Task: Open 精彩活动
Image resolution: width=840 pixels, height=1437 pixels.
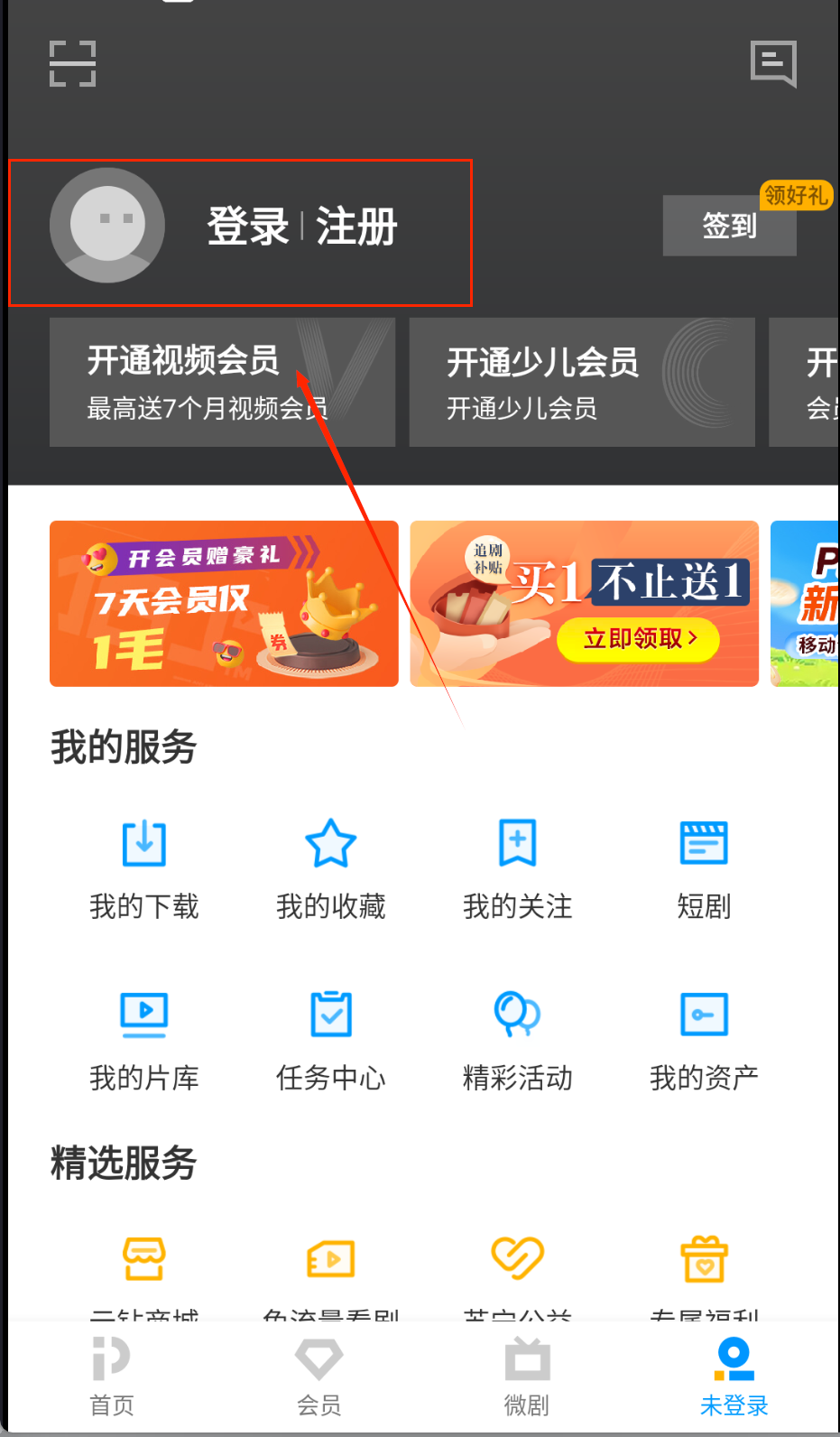Action: [517, 1039]
